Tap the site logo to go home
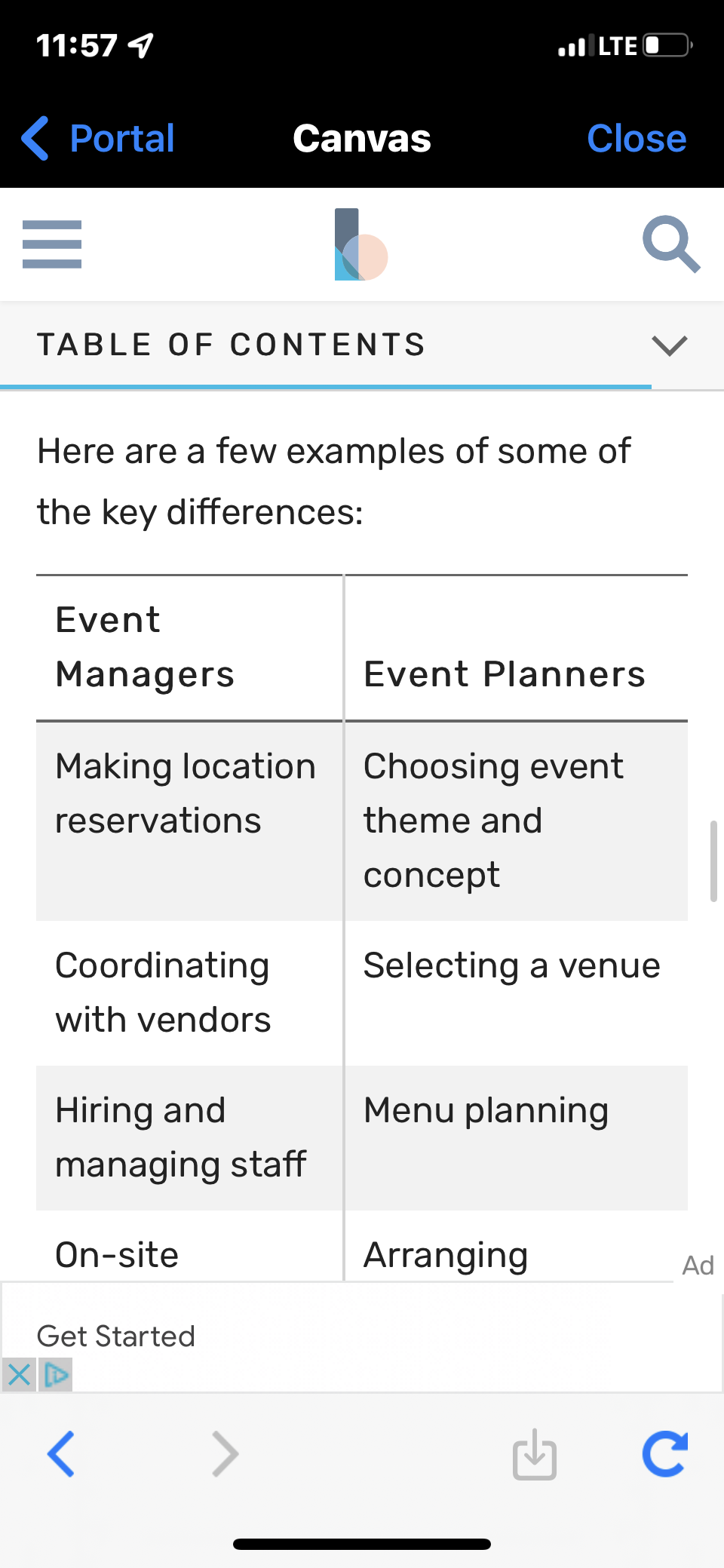Screen dimensions: 724x1568 click(361, 244)
